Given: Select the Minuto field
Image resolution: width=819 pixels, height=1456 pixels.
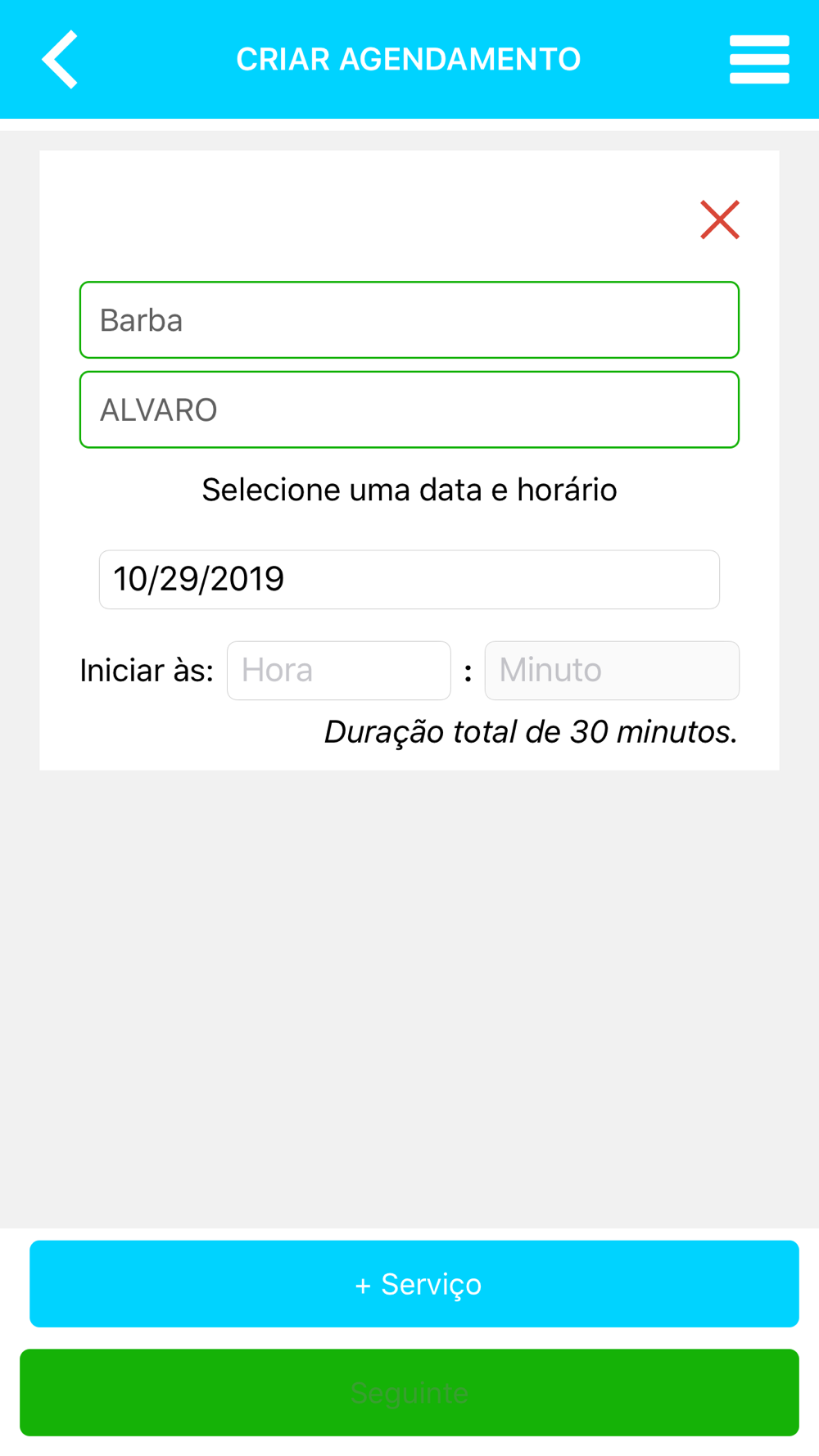Looking at the screenshot, I should pos(612,671).
